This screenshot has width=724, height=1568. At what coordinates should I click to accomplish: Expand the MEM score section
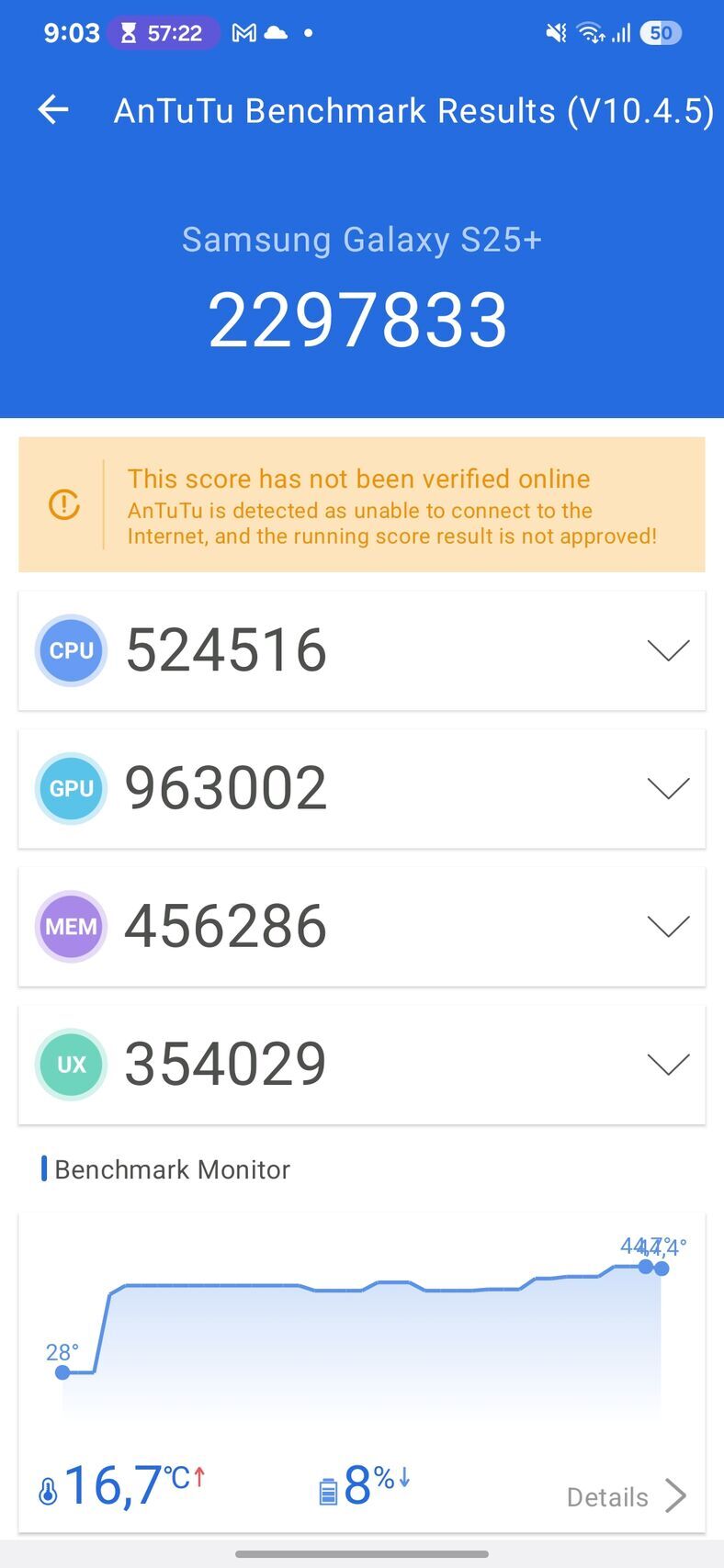668,926
